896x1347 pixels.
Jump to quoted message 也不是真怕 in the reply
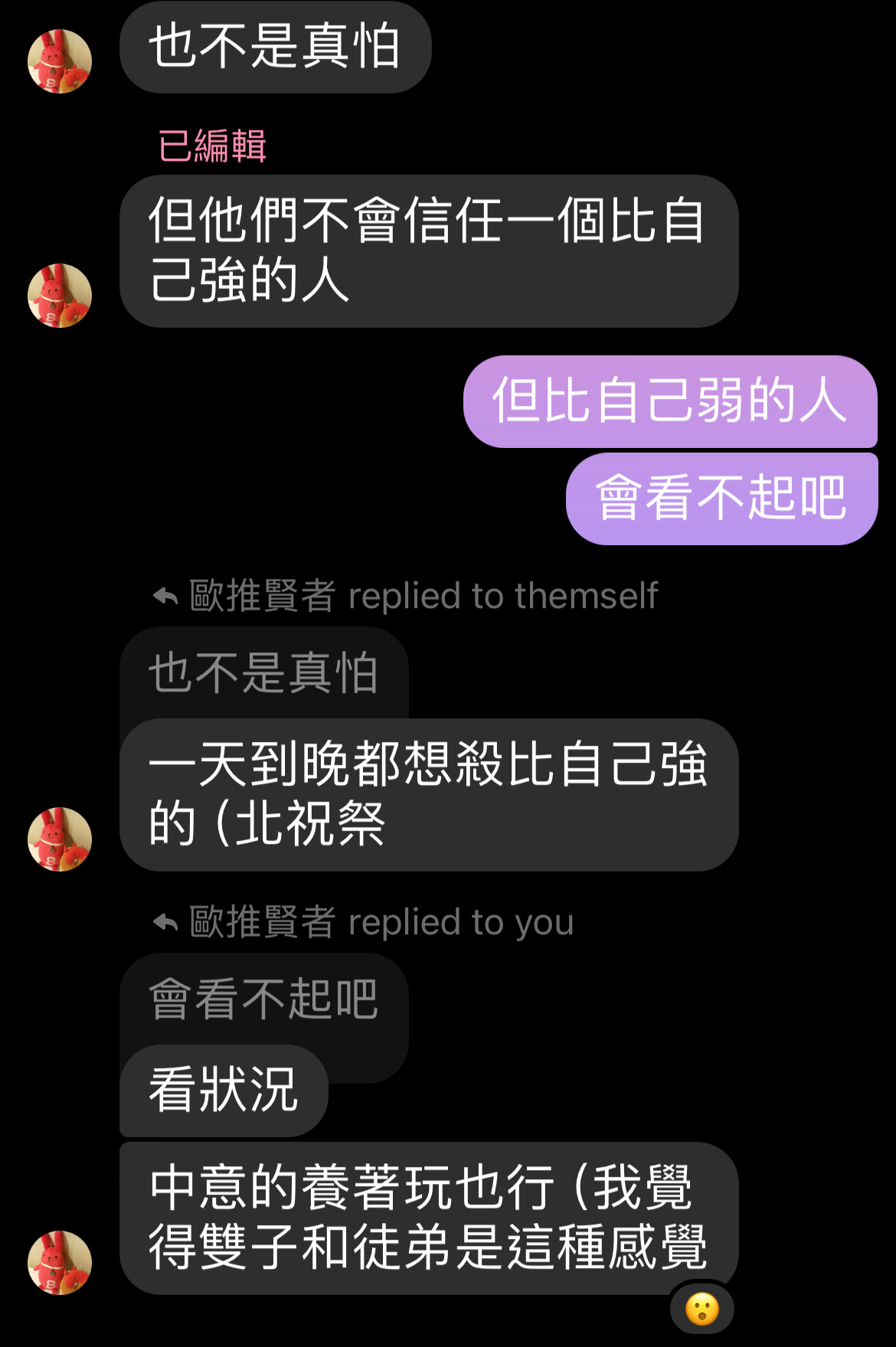[263, 672]
